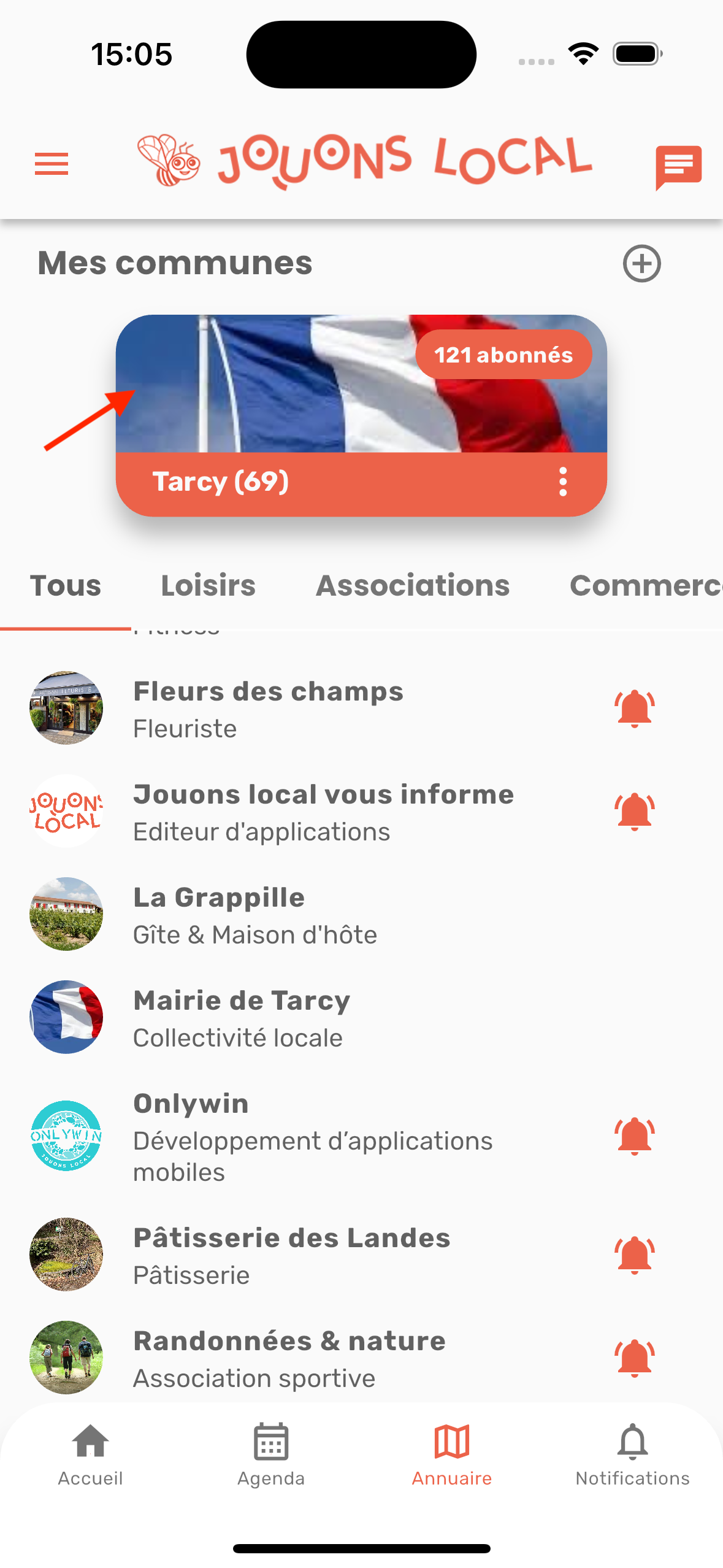Open Fleurs des champs listing

(x=269, y=709)
